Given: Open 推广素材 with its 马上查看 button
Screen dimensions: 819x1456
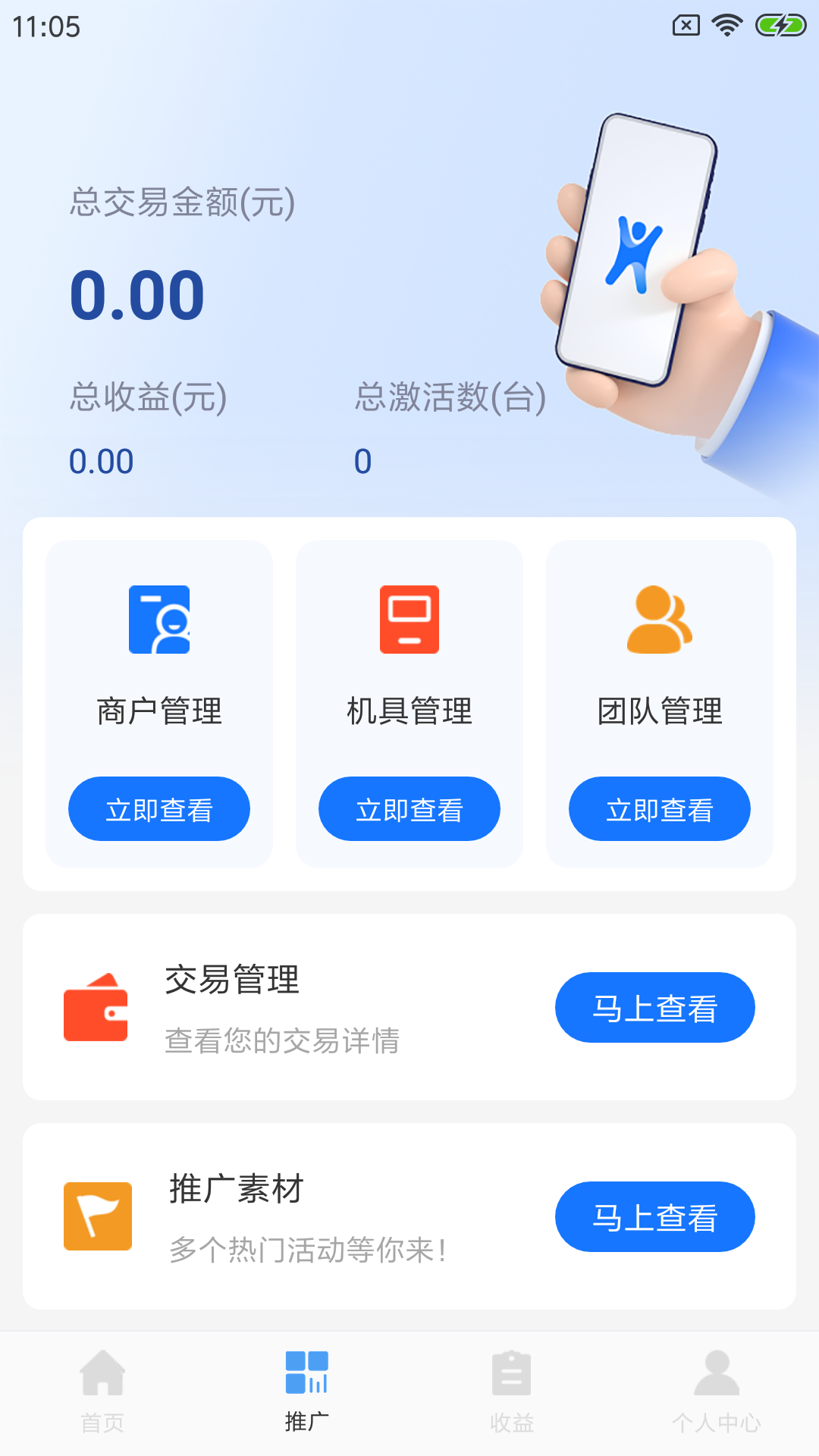Looking at the screenshot, I should (654, 1216).
